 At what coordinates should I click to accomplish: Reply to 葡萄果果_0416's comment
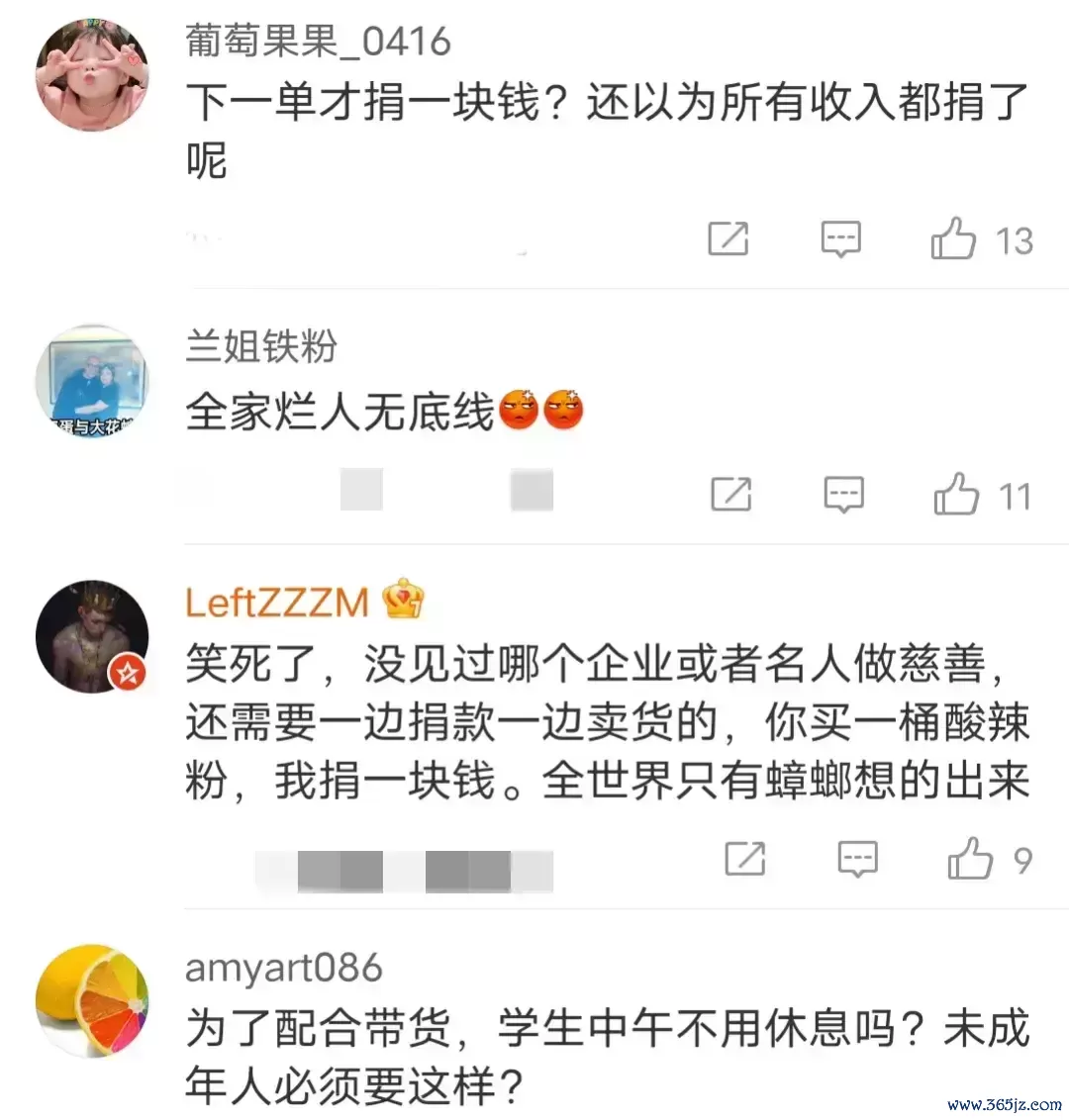[x=841, y=239]
